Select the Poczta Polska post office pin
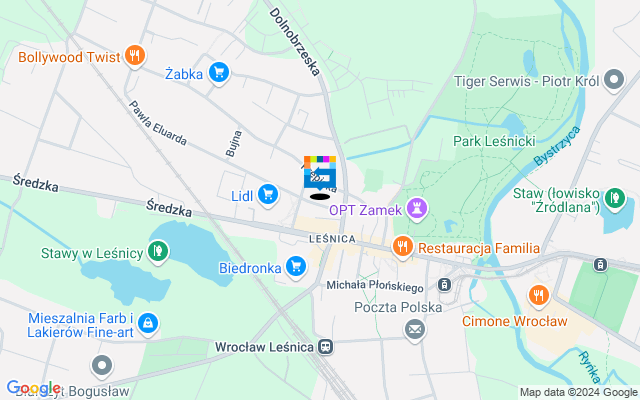The height and width of the screenshot is (400, 640). (414, 329)
